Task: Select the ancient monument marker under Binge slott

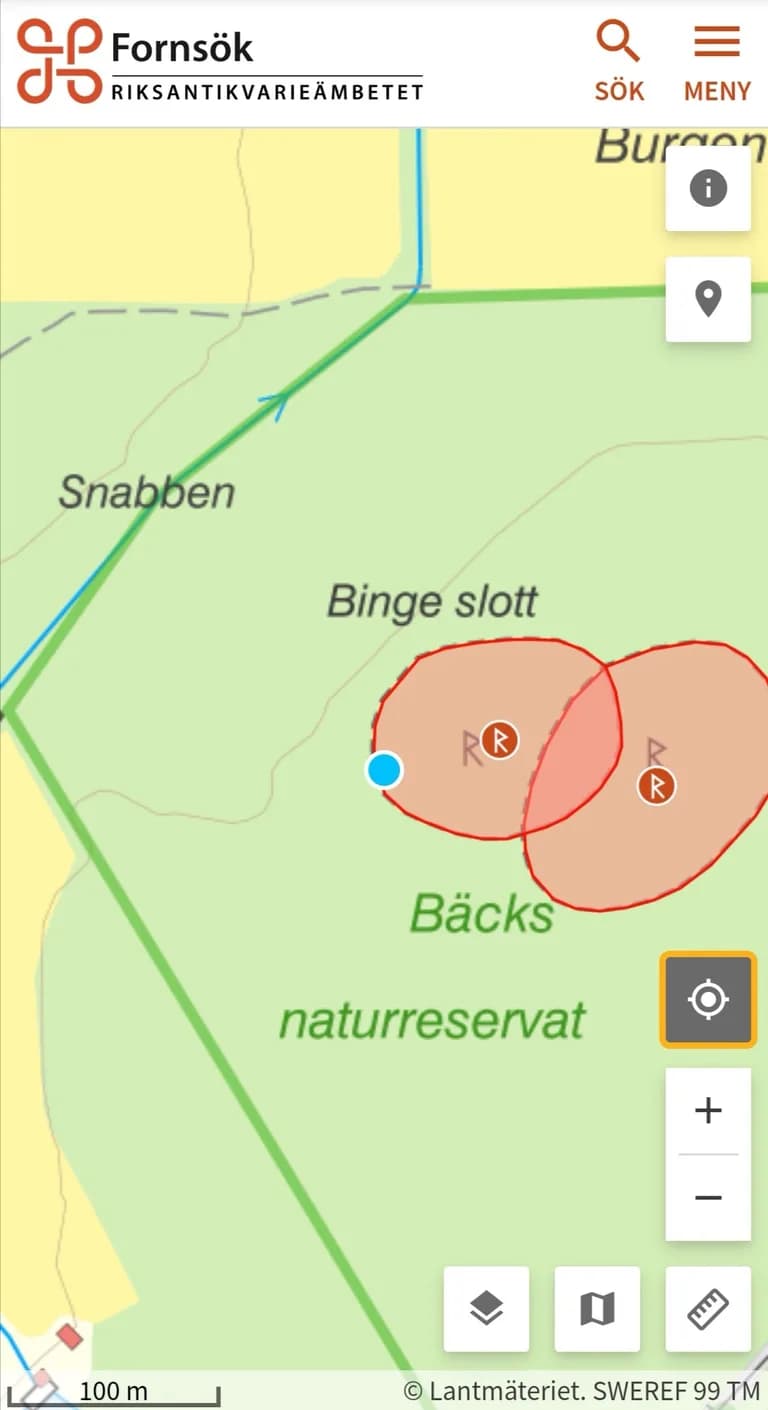Action: point(499,740)
